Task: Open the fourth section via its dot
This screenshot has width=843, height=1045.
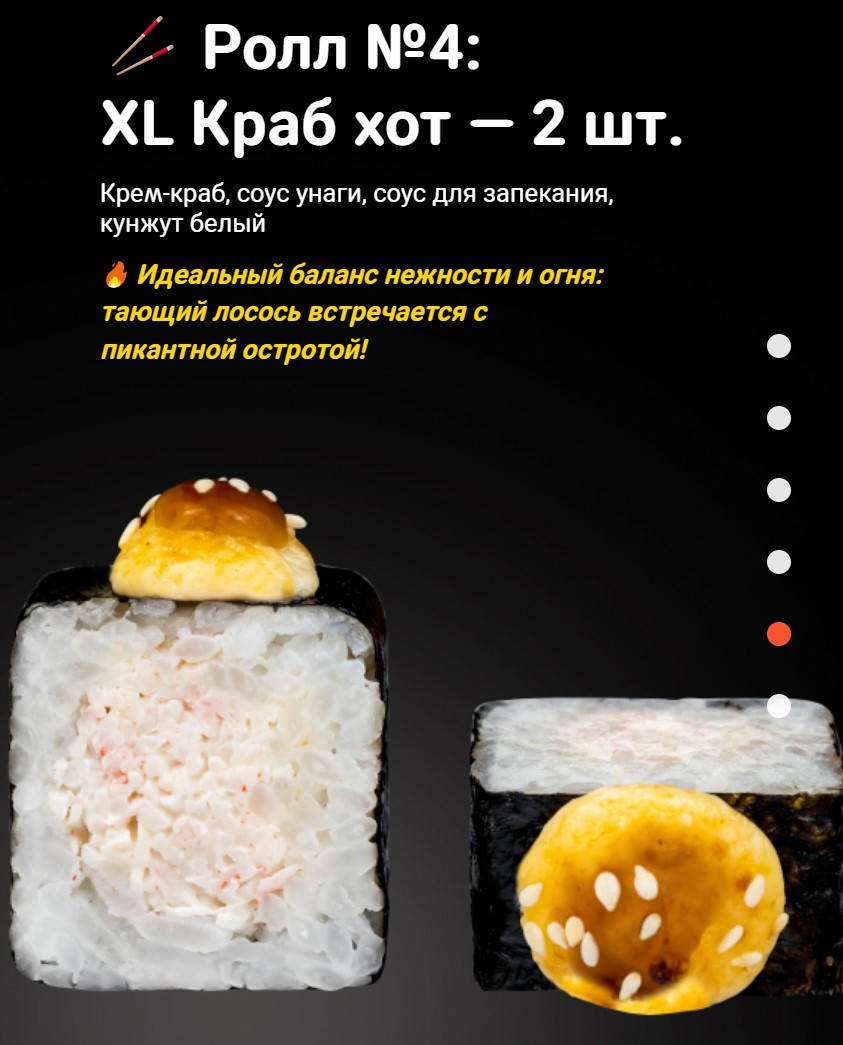Action: [x=778, y=562]
